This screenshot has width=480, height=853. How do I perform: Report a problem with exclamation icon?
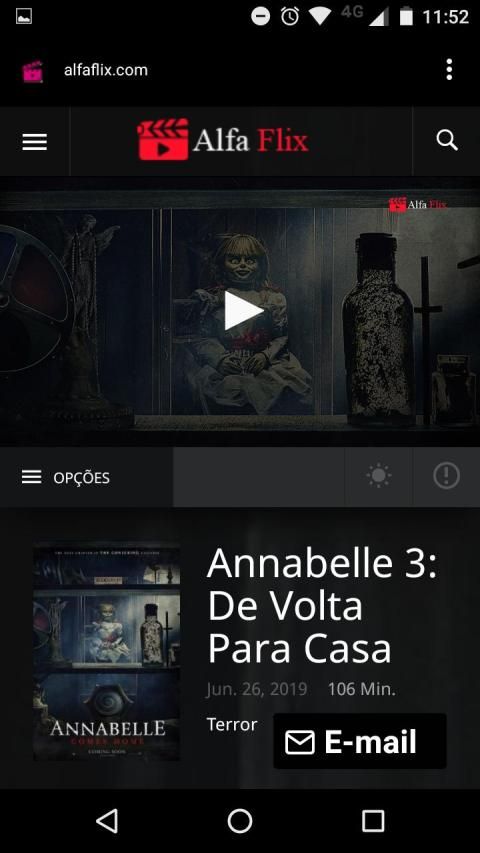pyautogui.click(x=446, y=477)
